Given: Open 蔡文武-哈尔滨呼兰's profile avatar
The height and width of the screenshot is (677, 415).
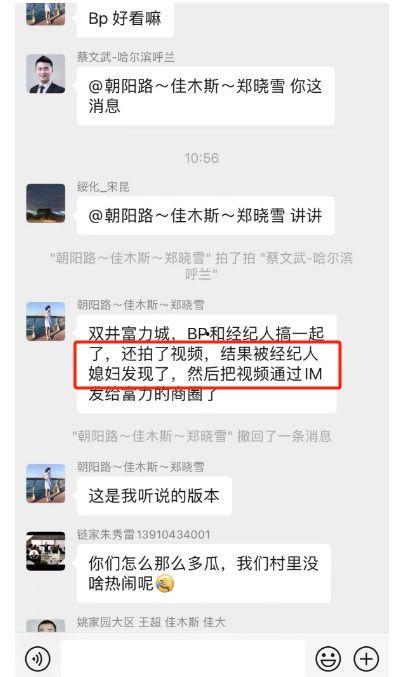Looking at the screenshot, I should (x=46, y=74).
